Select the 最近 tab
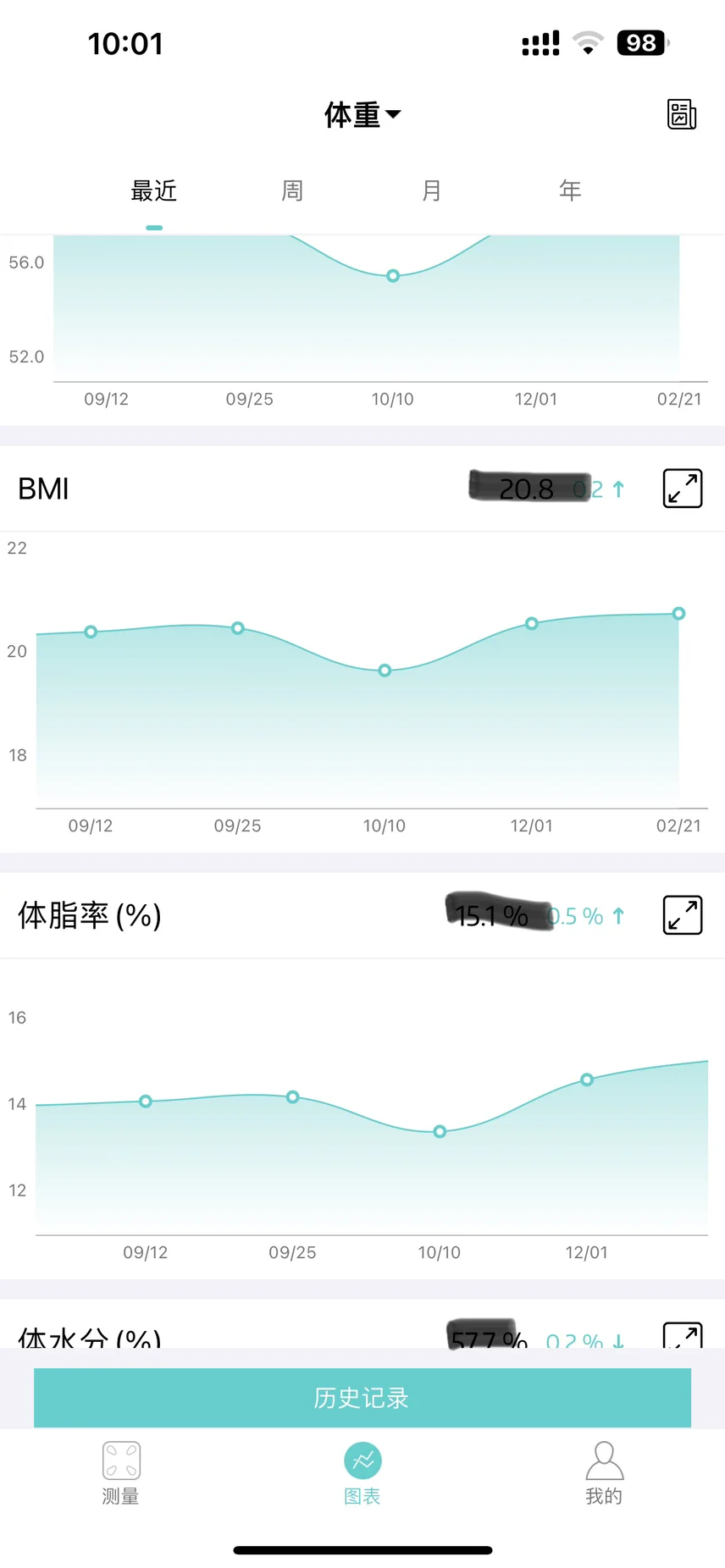The height and width of the screenshot is (1568, 725). pyautogui.click(x=154, y=190)
